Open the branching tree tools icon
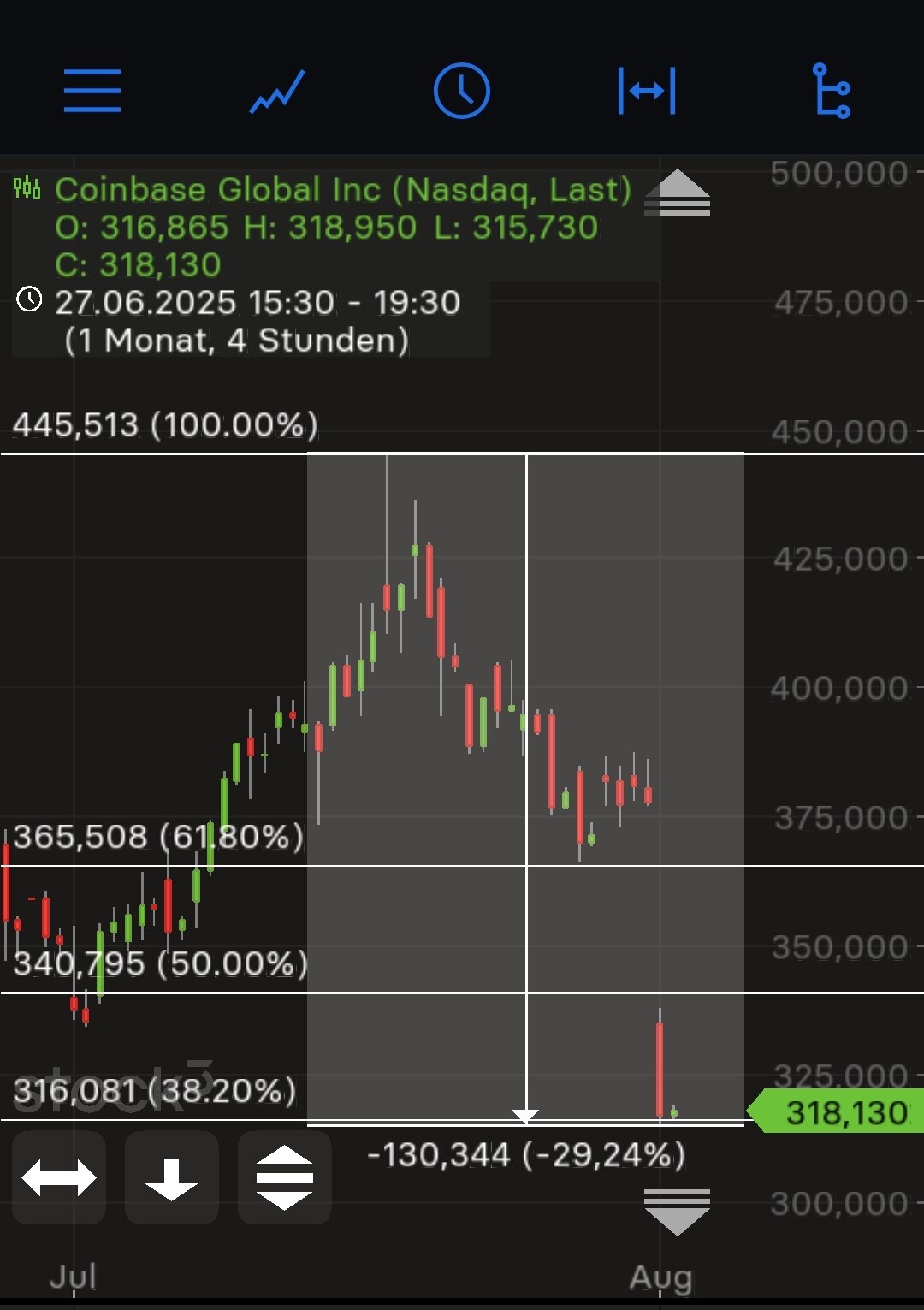924x1310 pixels. (832, 91)
